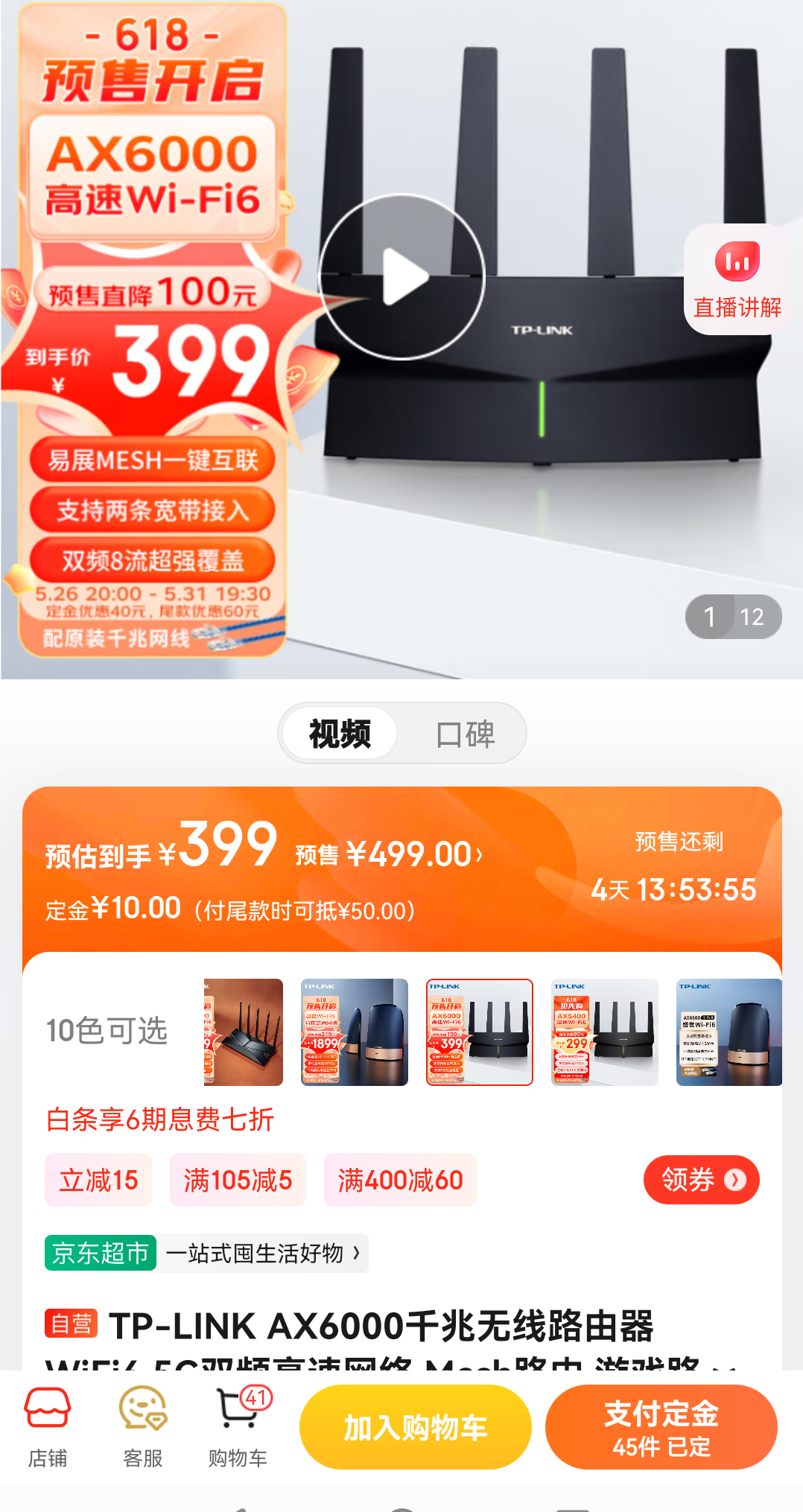803x1512 pixels.
Task: Open the 购物车 shopping cart
Action: (x=238, y=1427)
